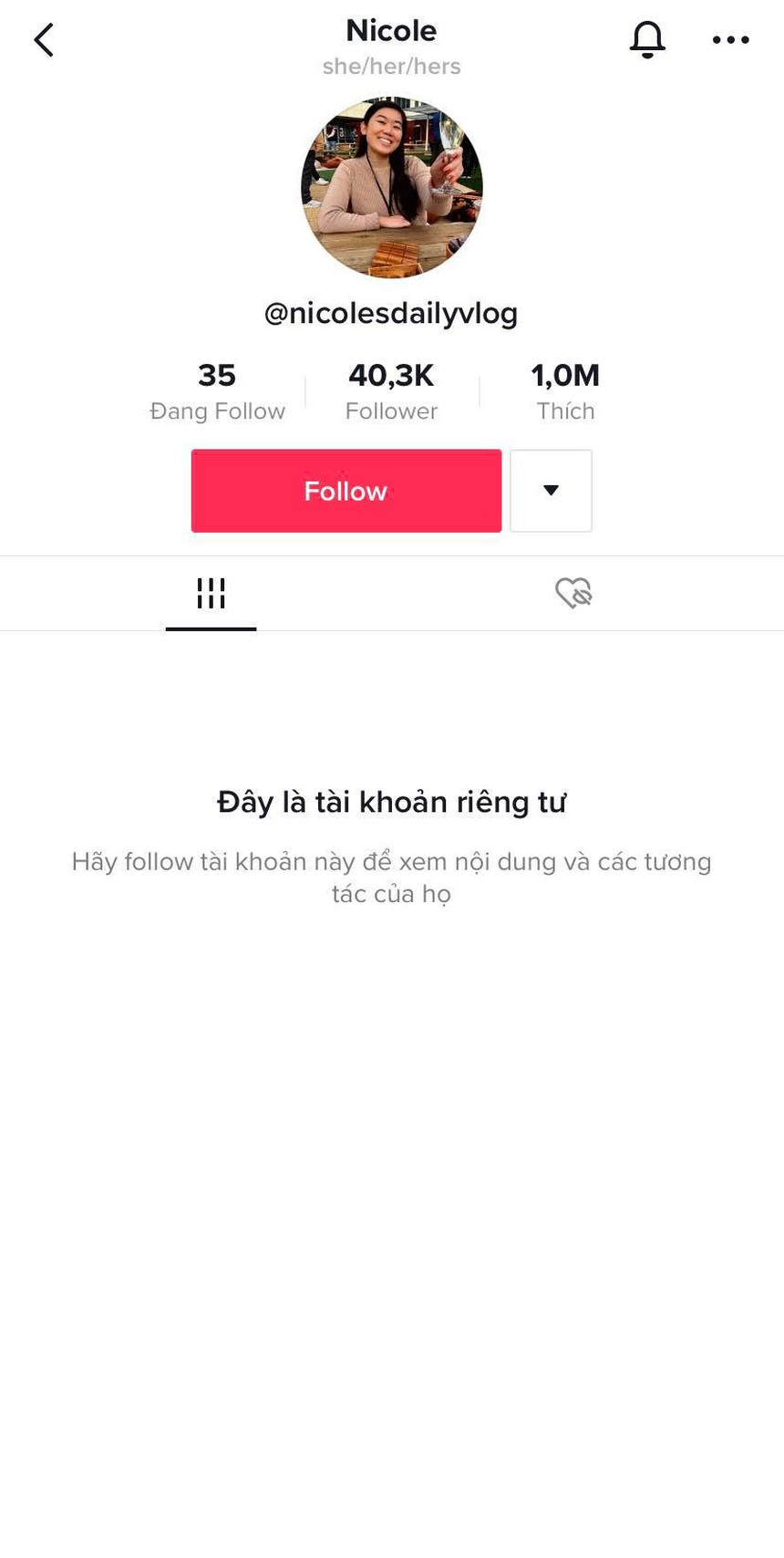Toggle following state on @nicolesdailyvlog
This screenshot has height=1558, width=784.
tap(346, 491)
